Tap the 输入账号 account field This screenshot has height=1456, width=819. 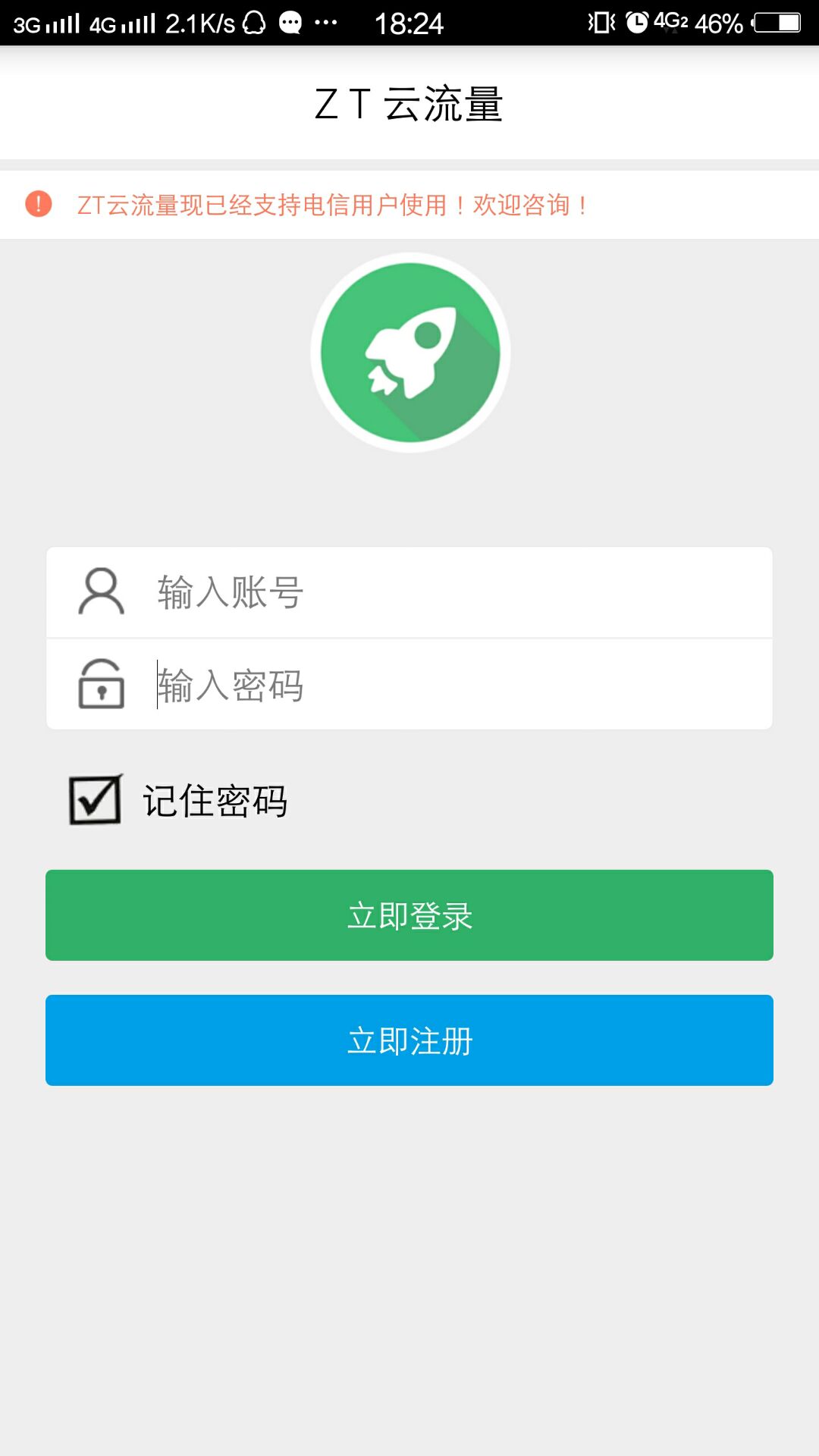(455, 592)
